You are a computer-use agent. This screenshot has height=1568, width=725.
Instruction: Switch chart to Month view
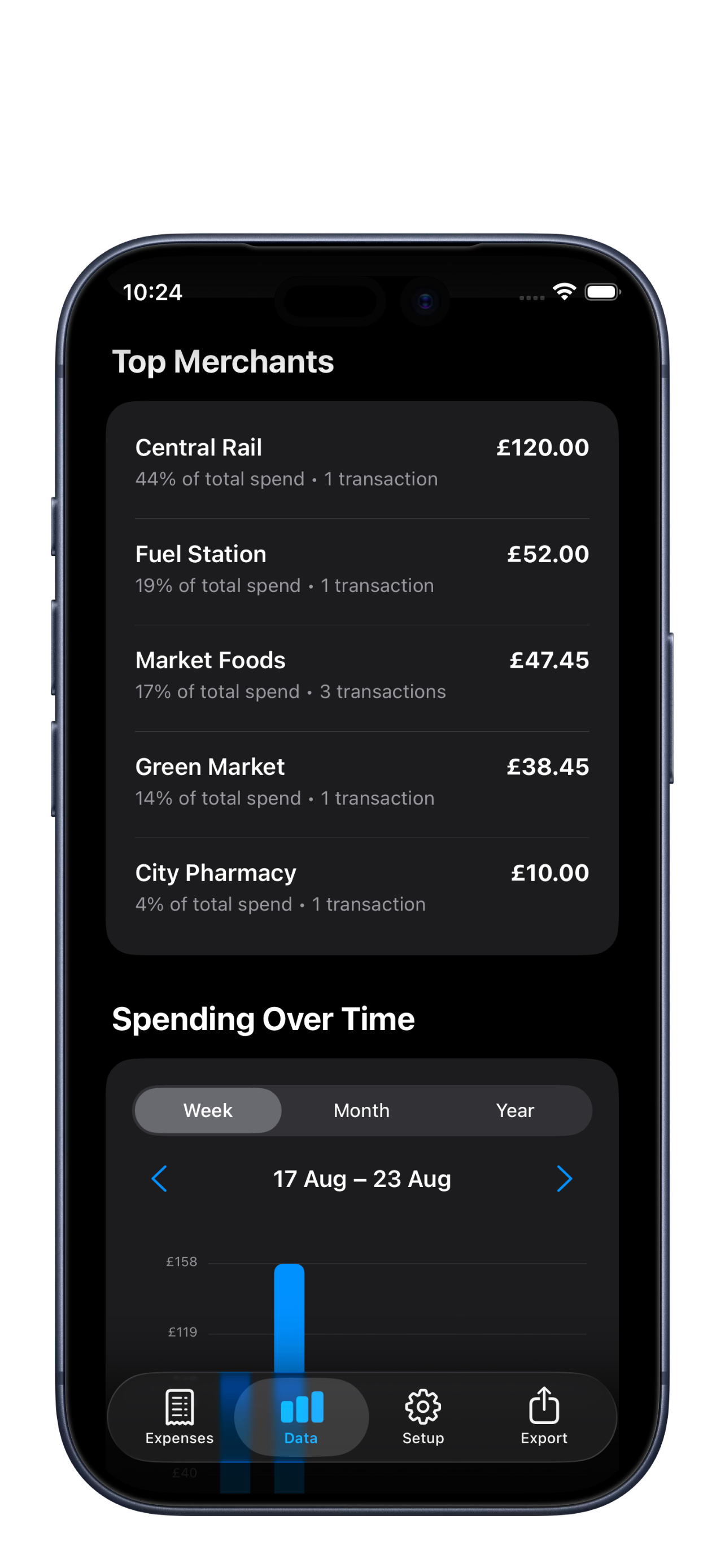click(x=361, y=1110)
